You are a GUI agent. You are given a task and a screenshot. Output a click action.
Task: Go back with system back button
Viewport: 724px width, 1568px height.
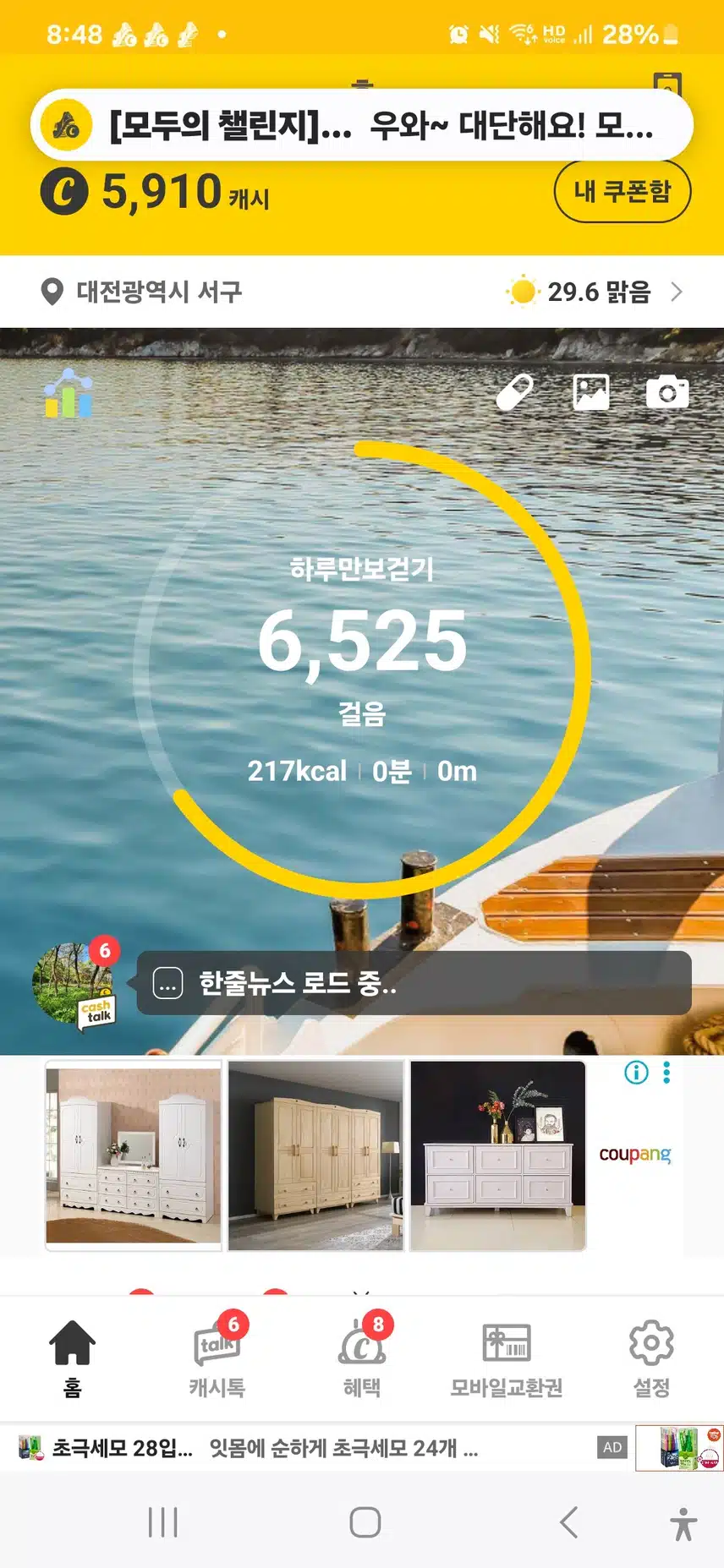point(569,1522)
